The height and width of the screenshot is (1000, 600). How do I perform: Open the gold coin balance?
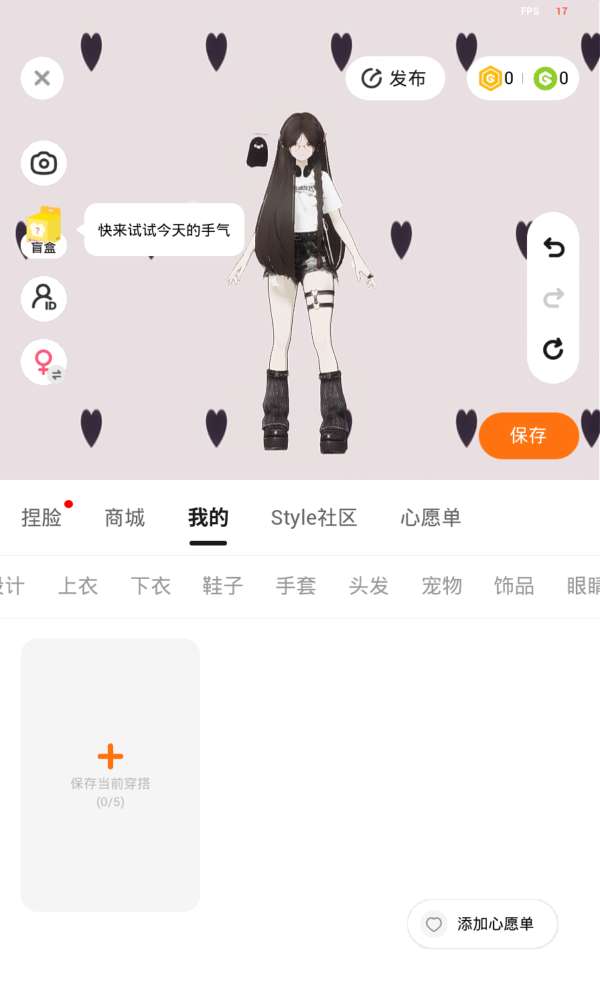pyautogui.click(x=496, y=78)
